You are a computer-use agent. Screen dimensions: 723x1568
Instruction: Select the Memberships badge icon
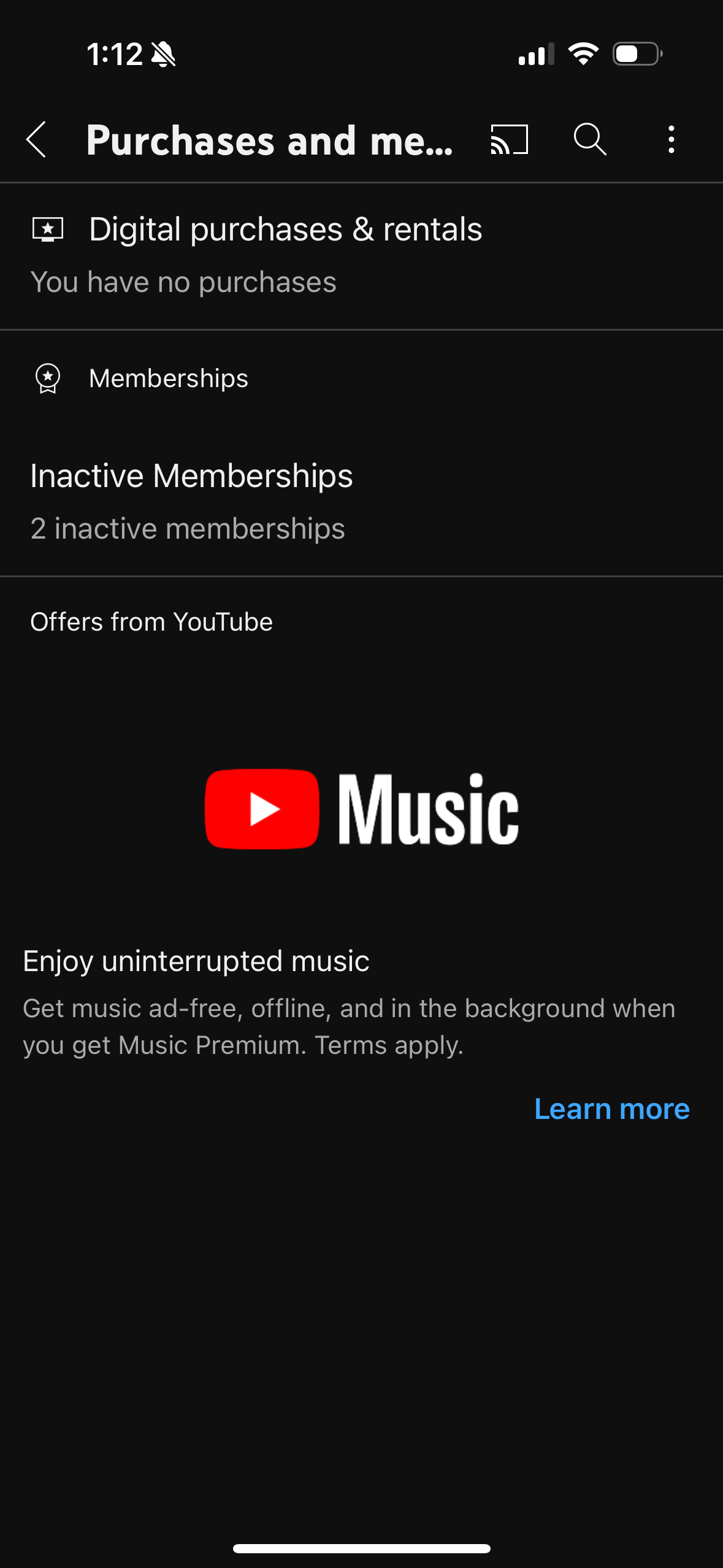click(x=48, y=379)
